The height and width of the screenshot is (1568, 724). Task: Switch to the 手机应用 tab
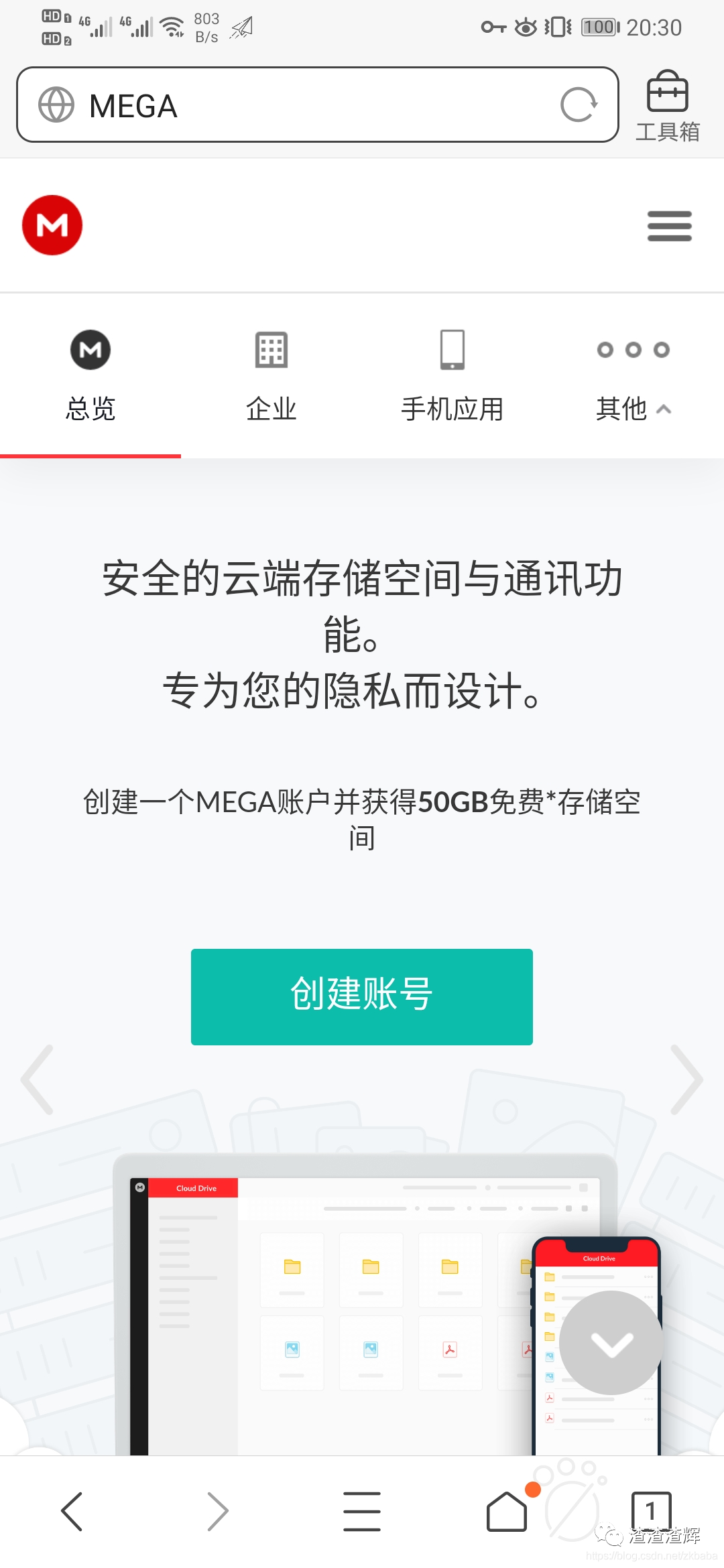[x=452, y=377]
